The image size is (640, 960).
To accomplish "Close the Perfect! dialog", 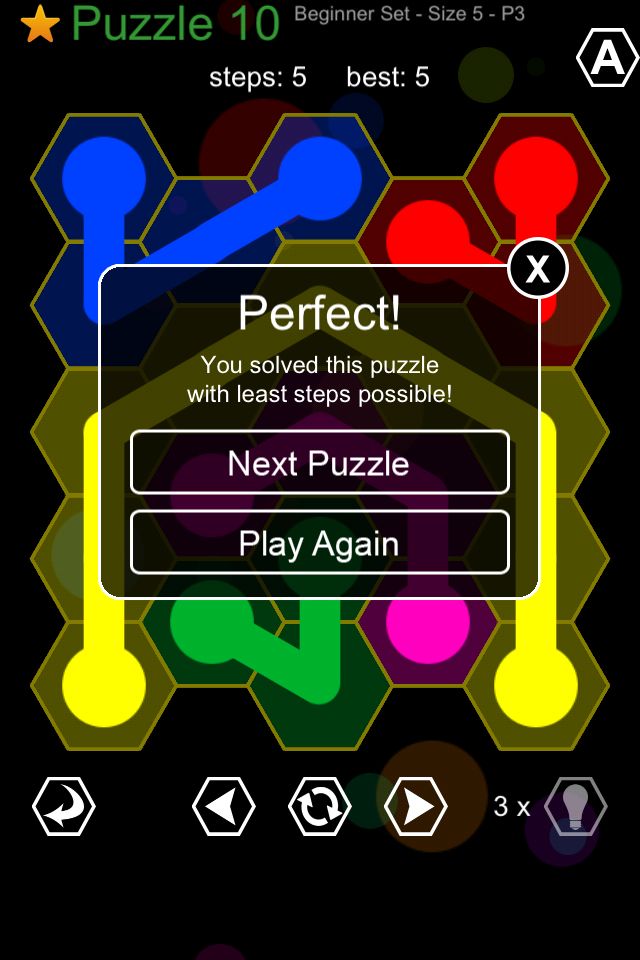I will (538, 268).
